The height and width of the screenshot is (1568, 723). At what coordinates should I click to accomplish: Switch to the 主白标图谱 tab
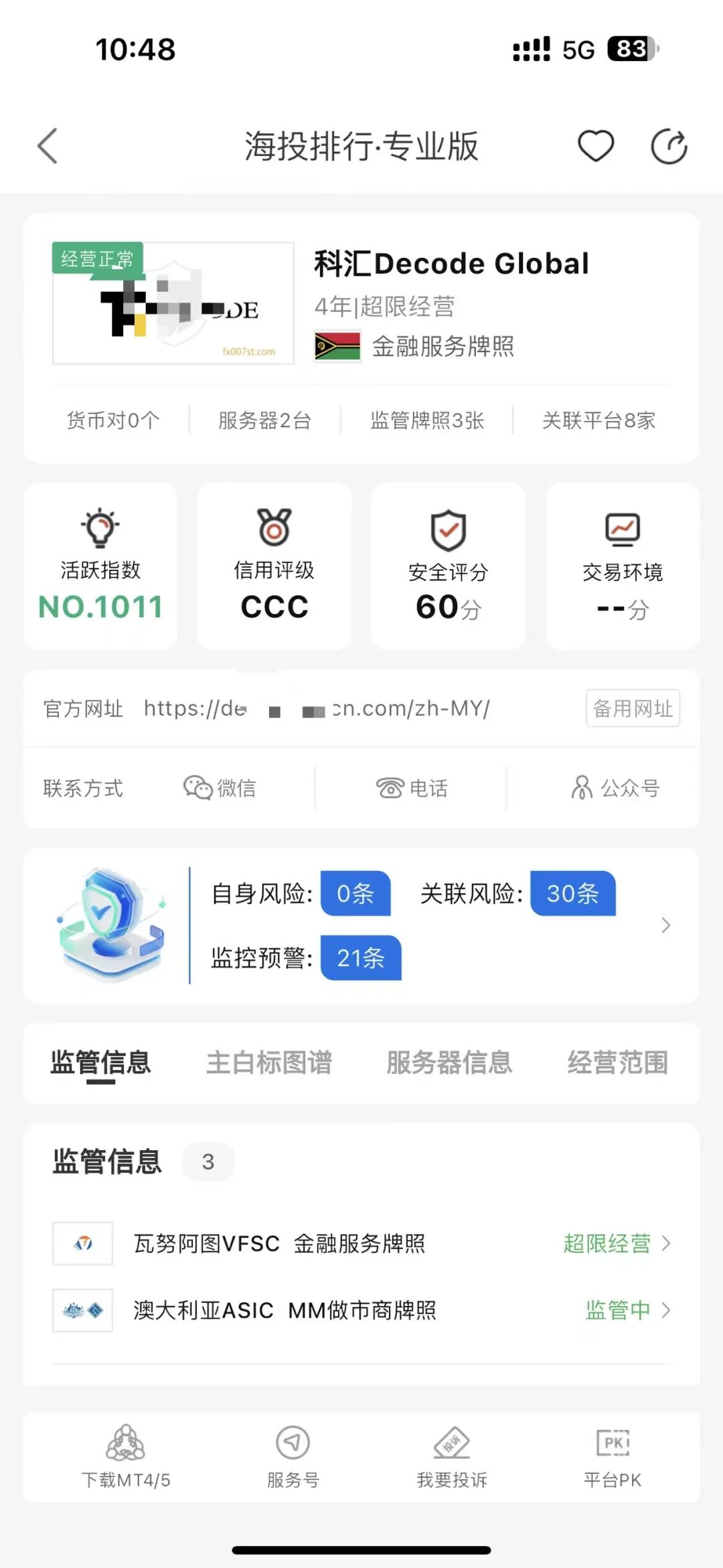(270, 1063)
